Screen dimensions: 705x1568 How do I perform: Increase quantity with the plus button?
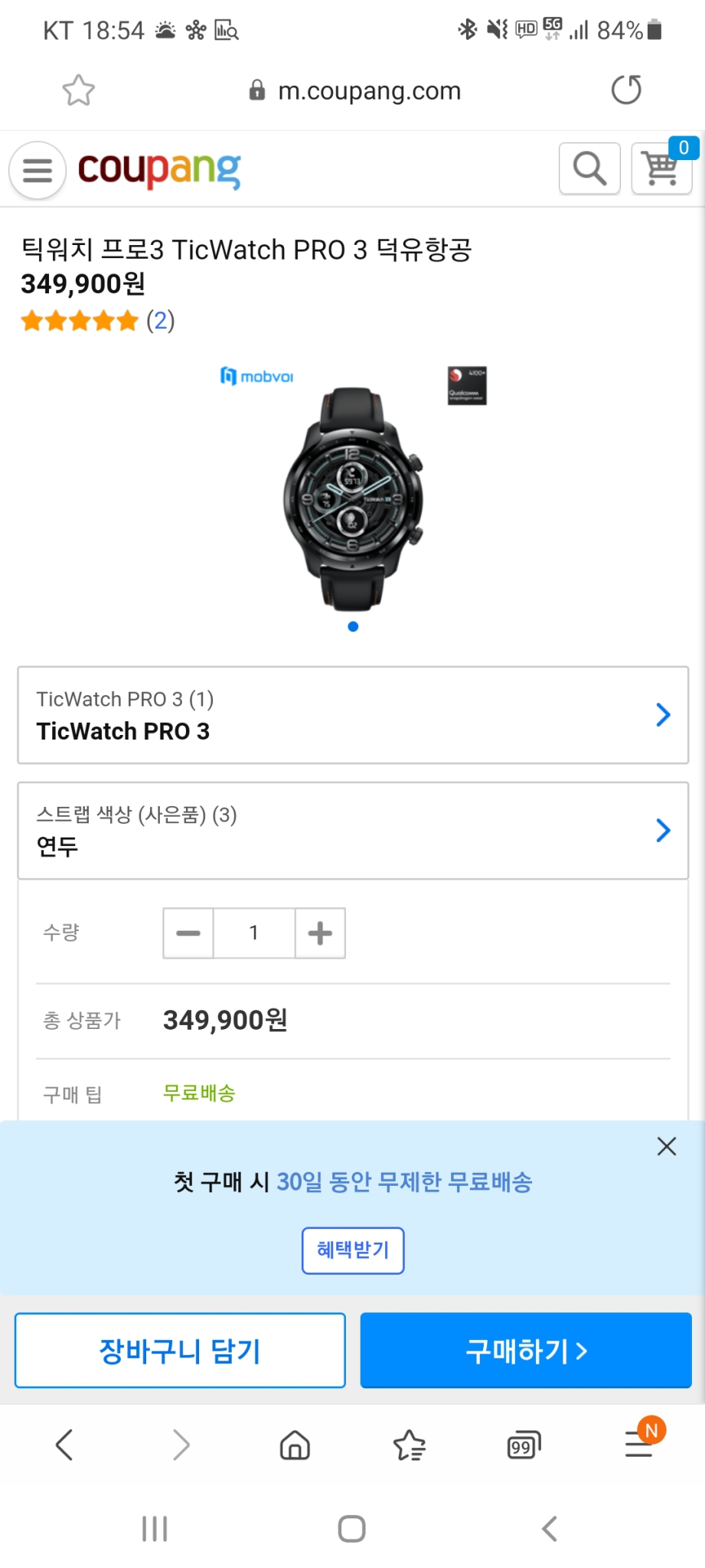tap(319, 933)
